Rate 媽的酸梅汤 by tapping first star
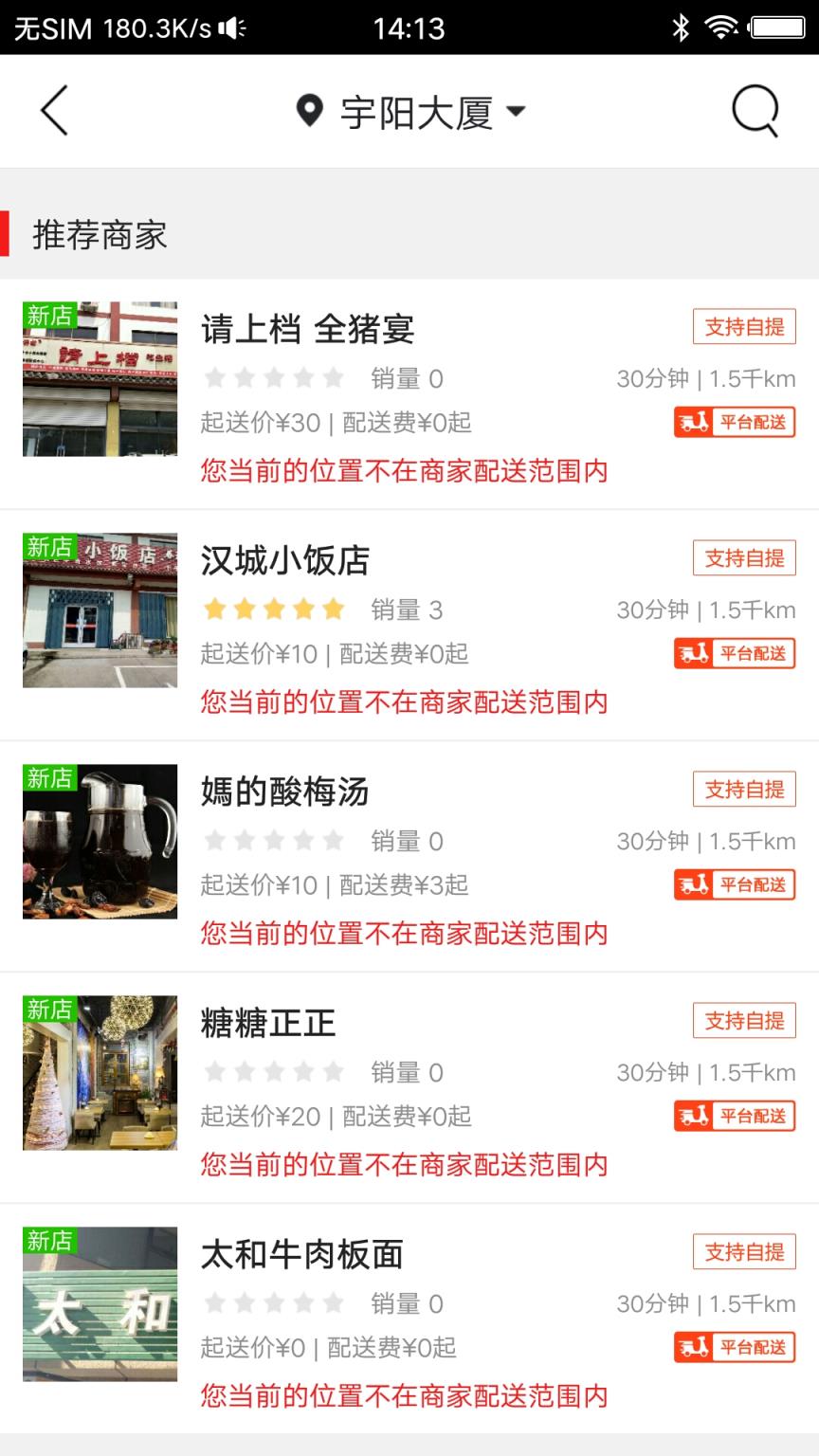The width and height of the screenshot is (819, 1456). (x=214, y=841)
